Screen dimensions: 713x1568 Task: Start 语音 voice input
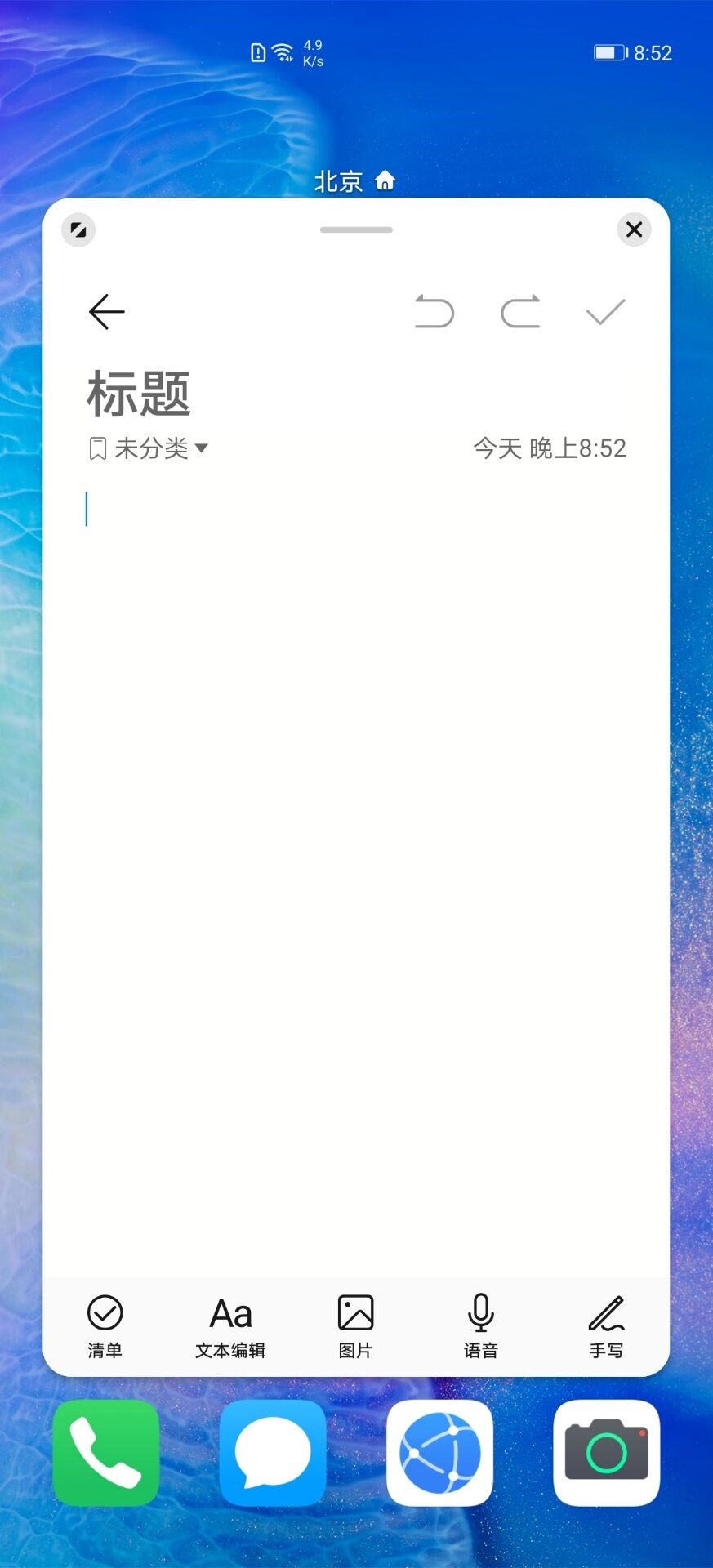(x=481, y=1325)
